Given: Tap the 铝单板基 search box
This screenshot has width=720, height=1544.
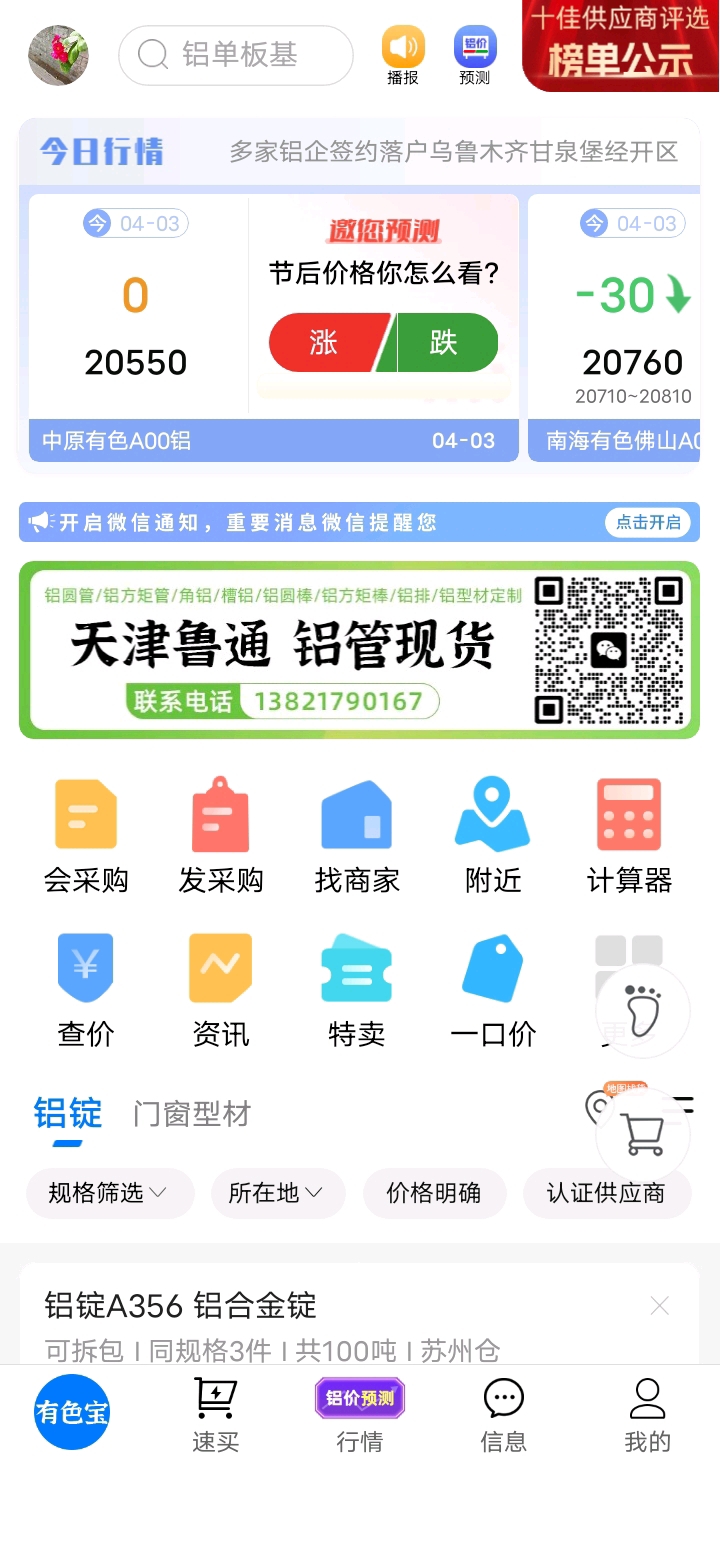Looking at the screenshot, I should click(x=236, y=55).
